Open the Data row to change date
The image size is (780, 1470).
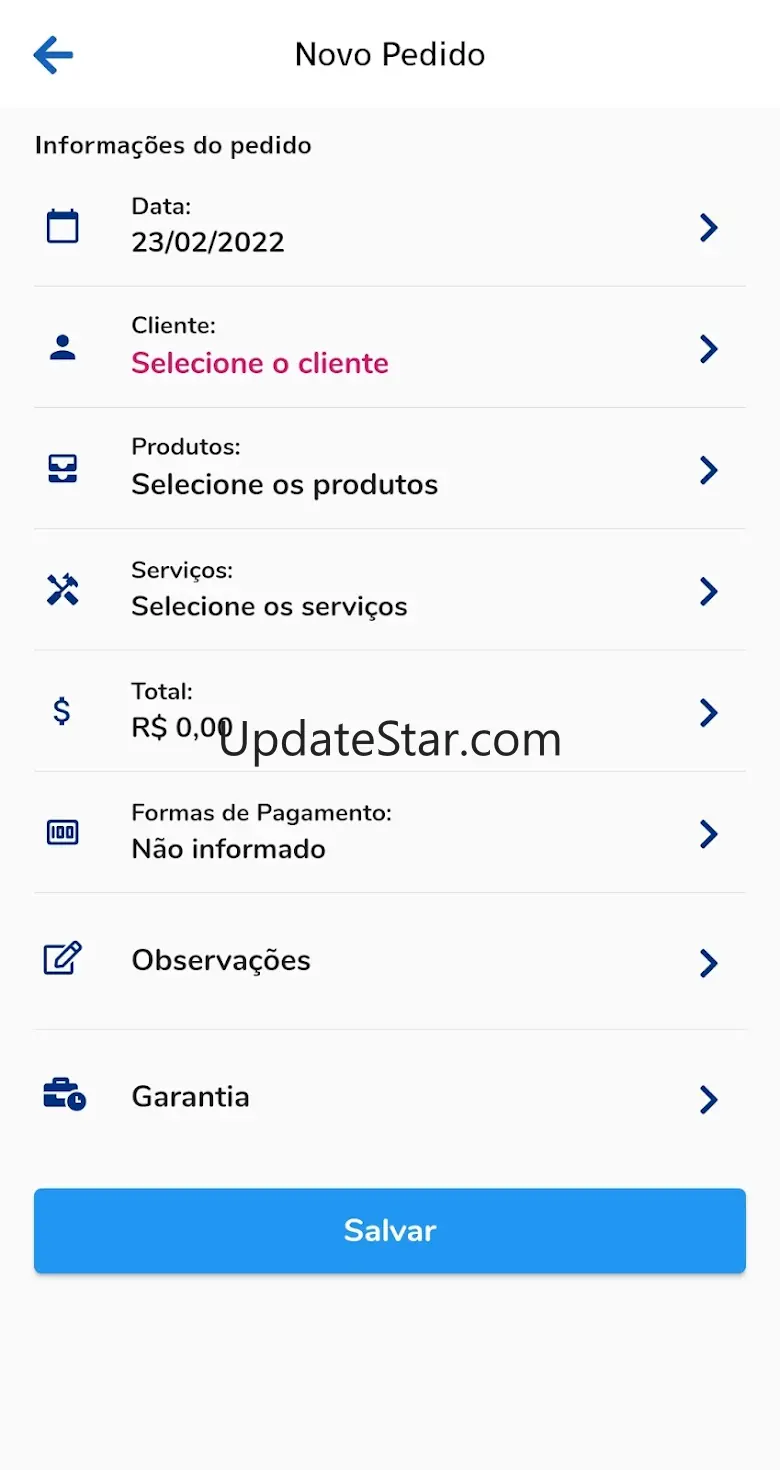[389, 227]
